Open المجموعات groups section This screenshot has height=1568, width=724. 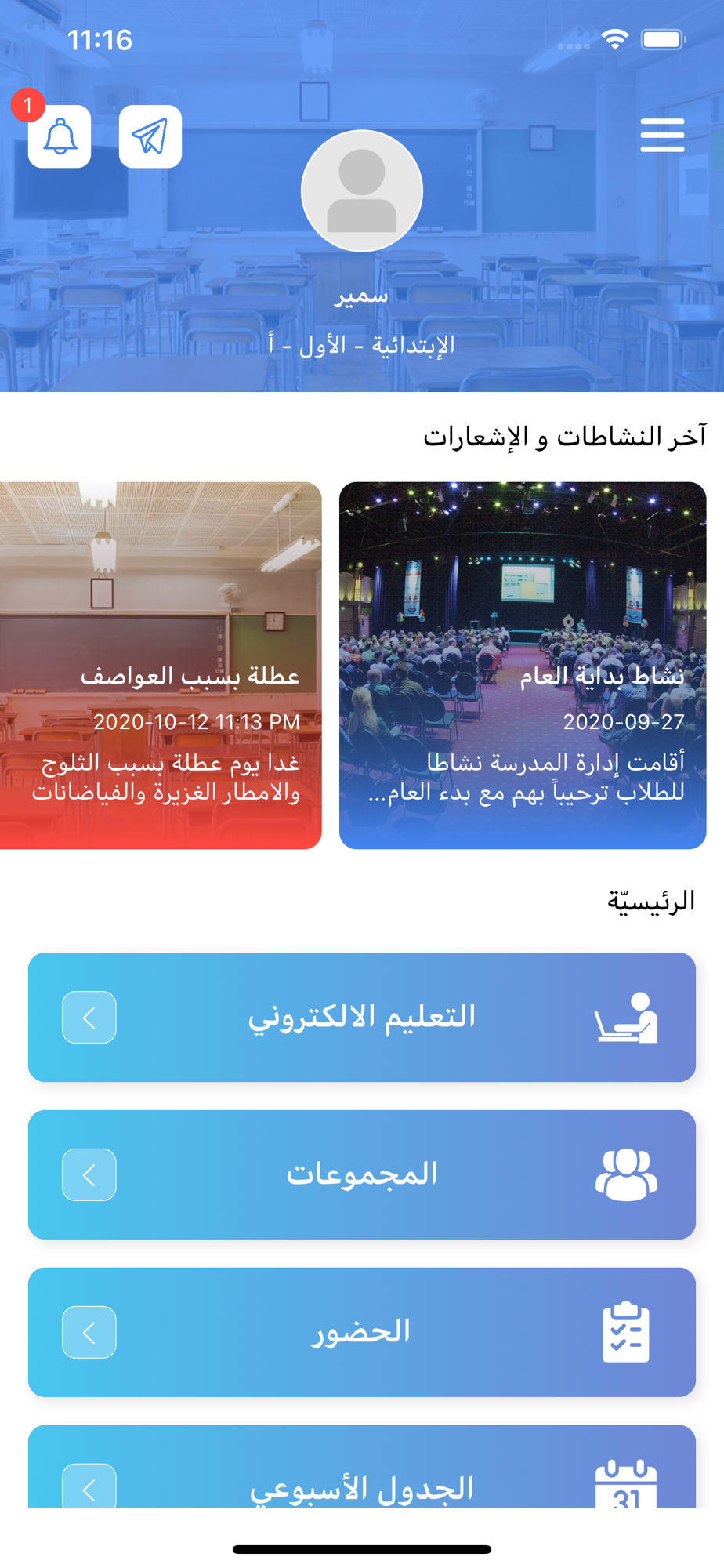(x=362, y=1174)
